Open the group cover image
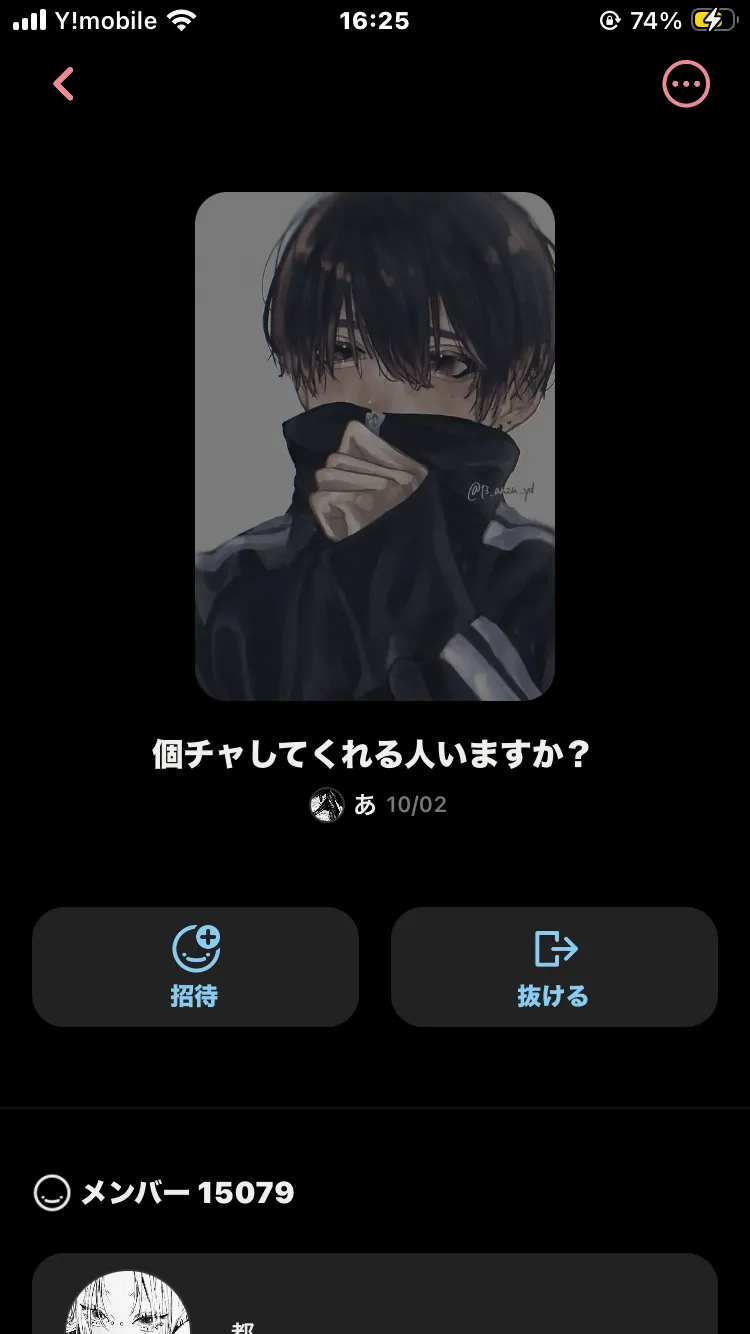This screenshot has width=750, height=1334. point(375,446)
